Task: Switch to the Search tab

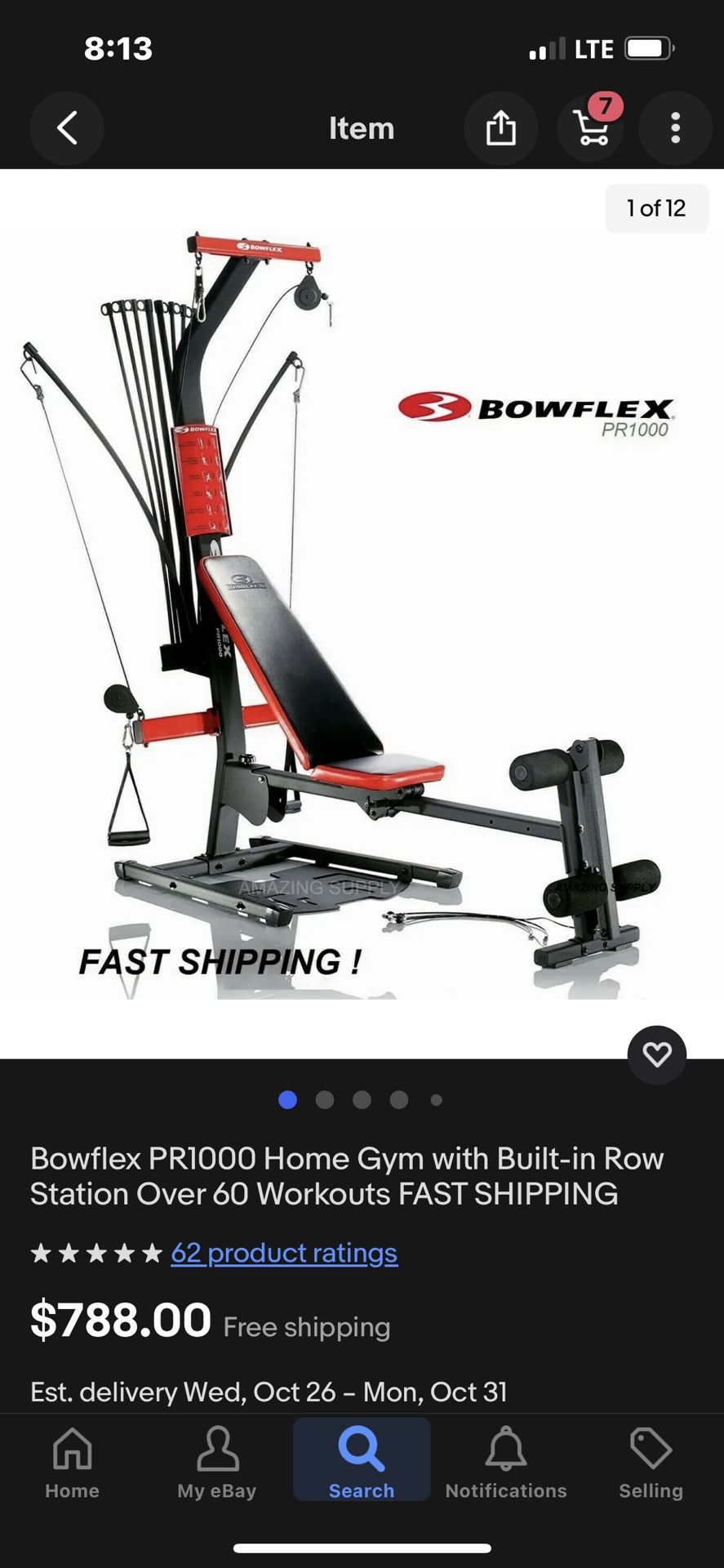Action: point(362,1459)
